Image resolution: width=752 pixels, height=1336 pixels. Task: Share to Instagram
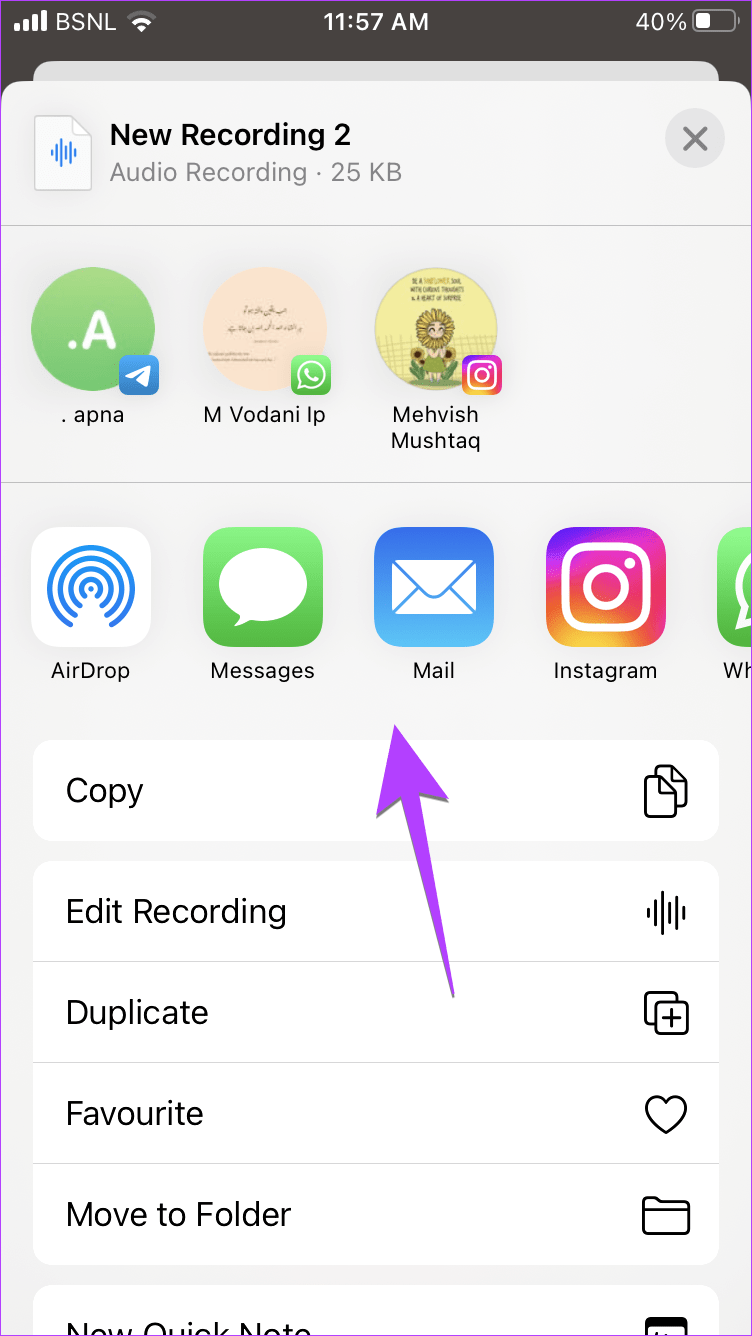pyautogui.click(x=605, y=587)
